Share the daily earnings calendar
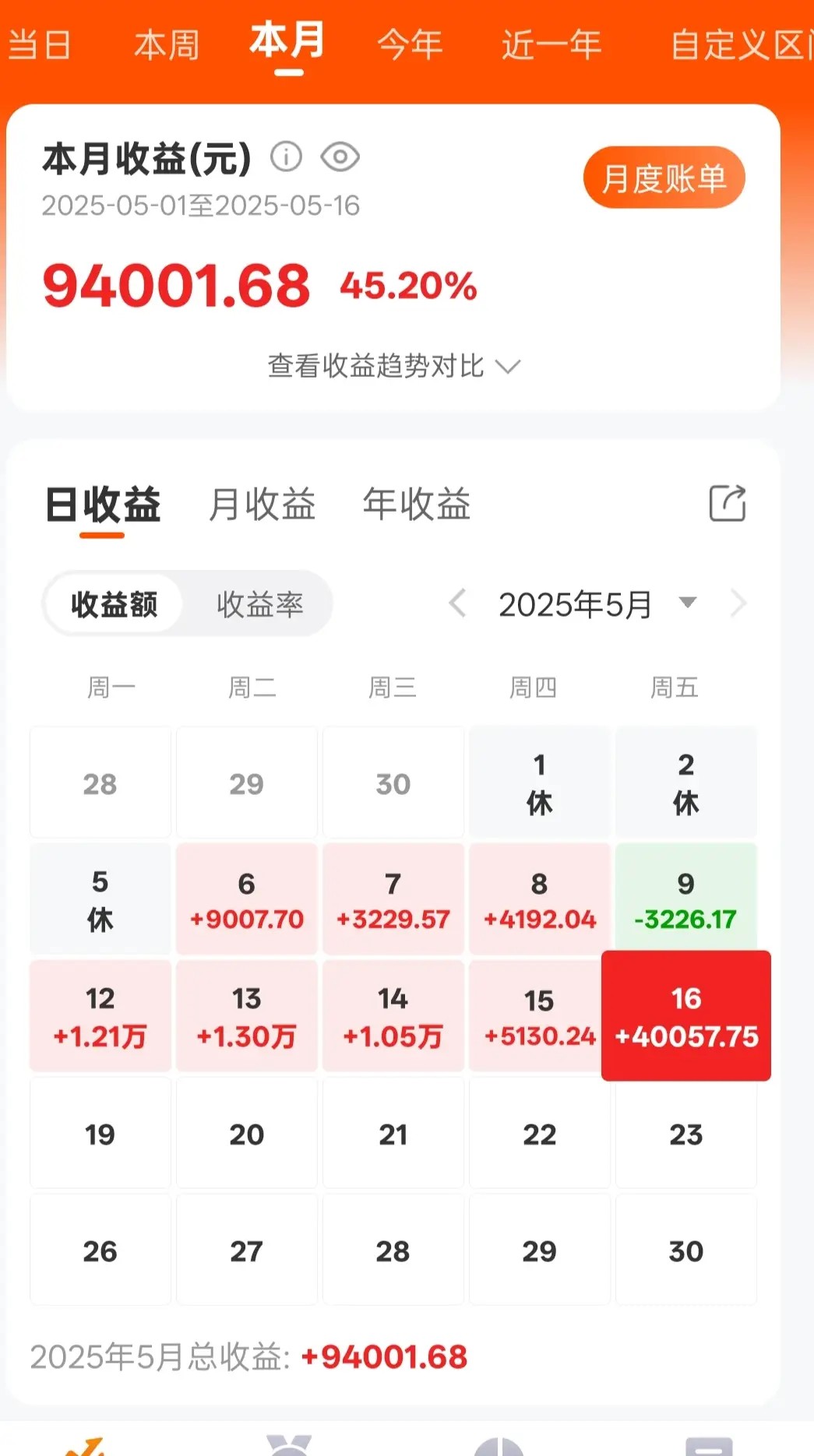814x1456 pixels. coord(728,503)
